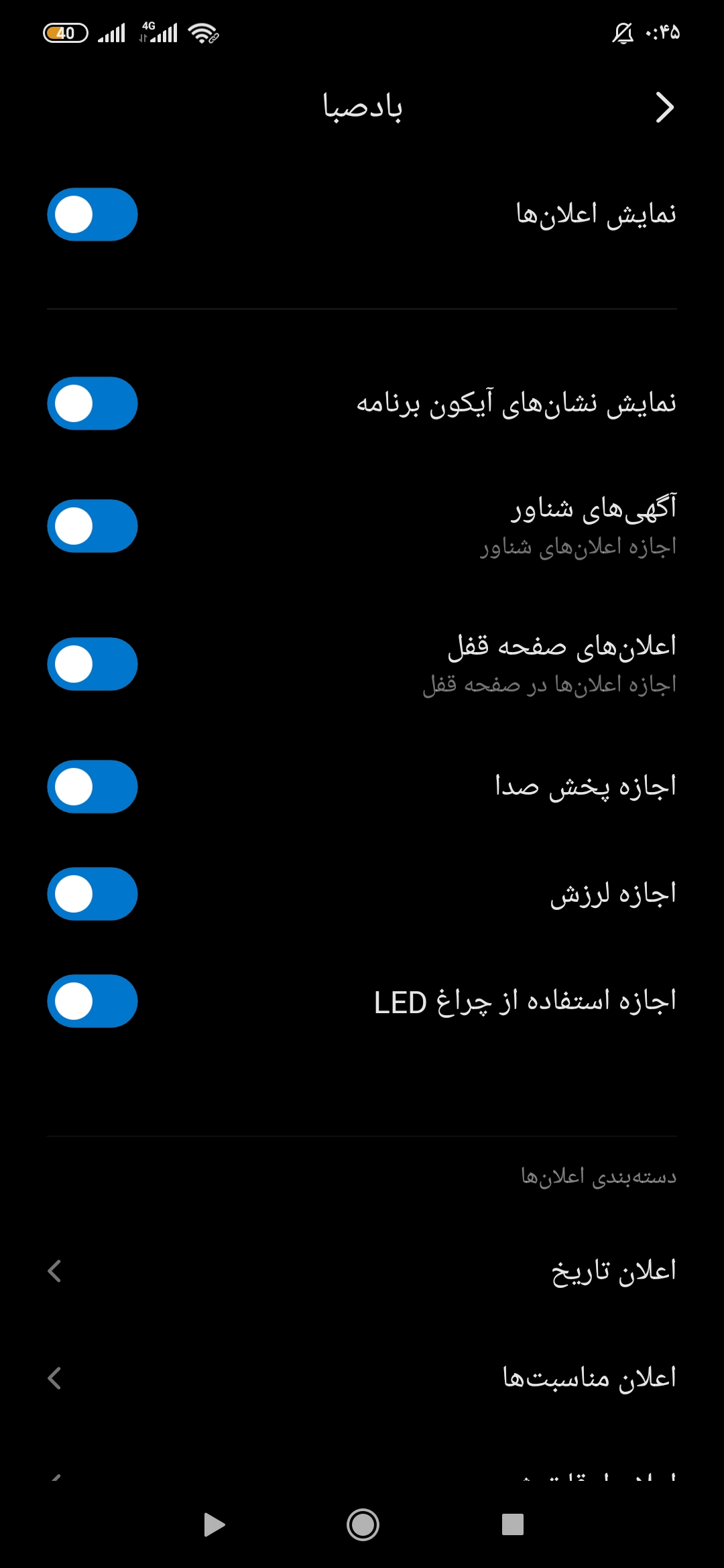Open recent apps with square button
The width and height of the screenshot is (724, 1568).
[x=513, y=1525]
